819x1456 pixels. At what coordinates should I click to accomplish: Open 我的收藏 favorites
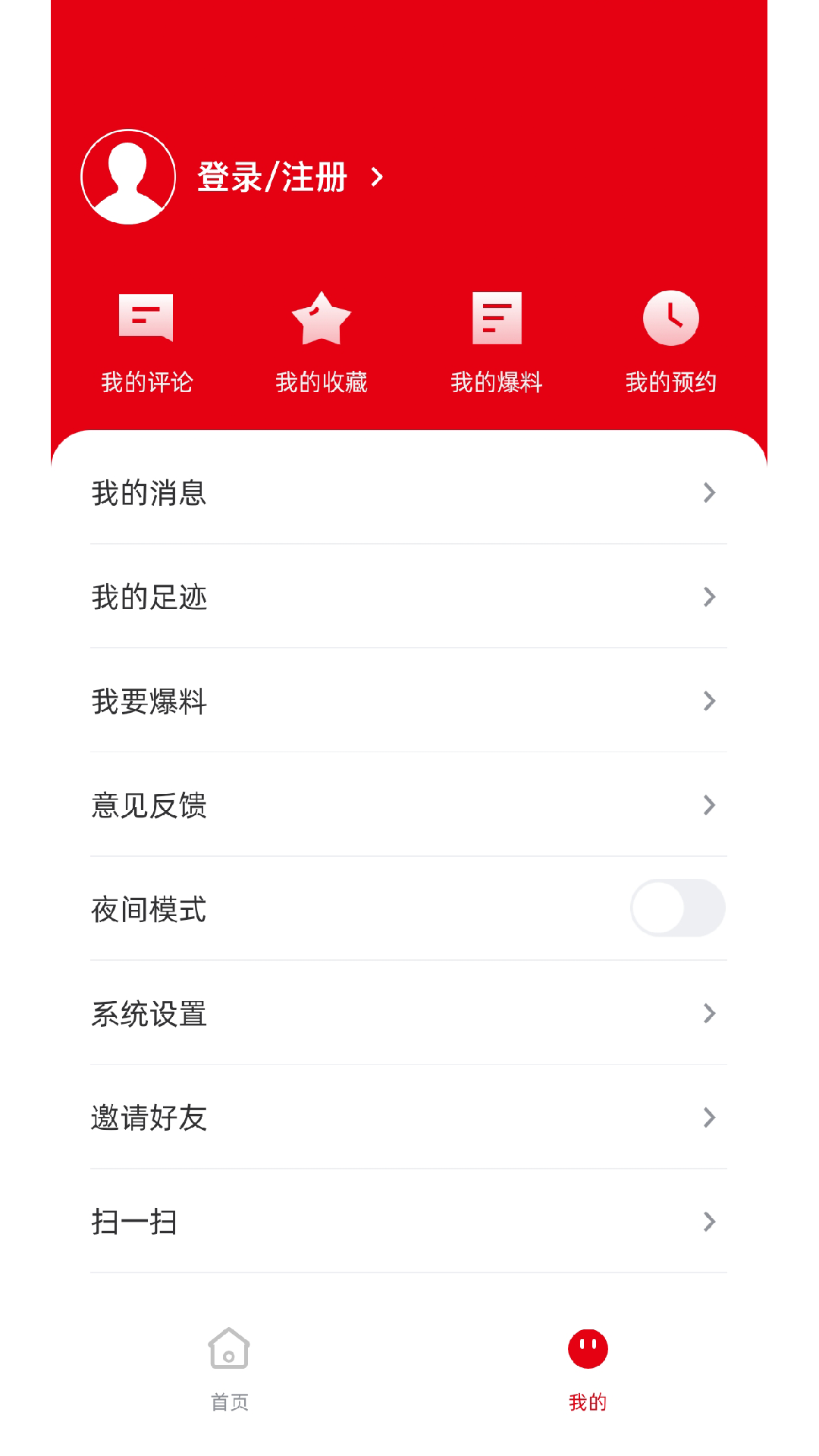(322, 343)
